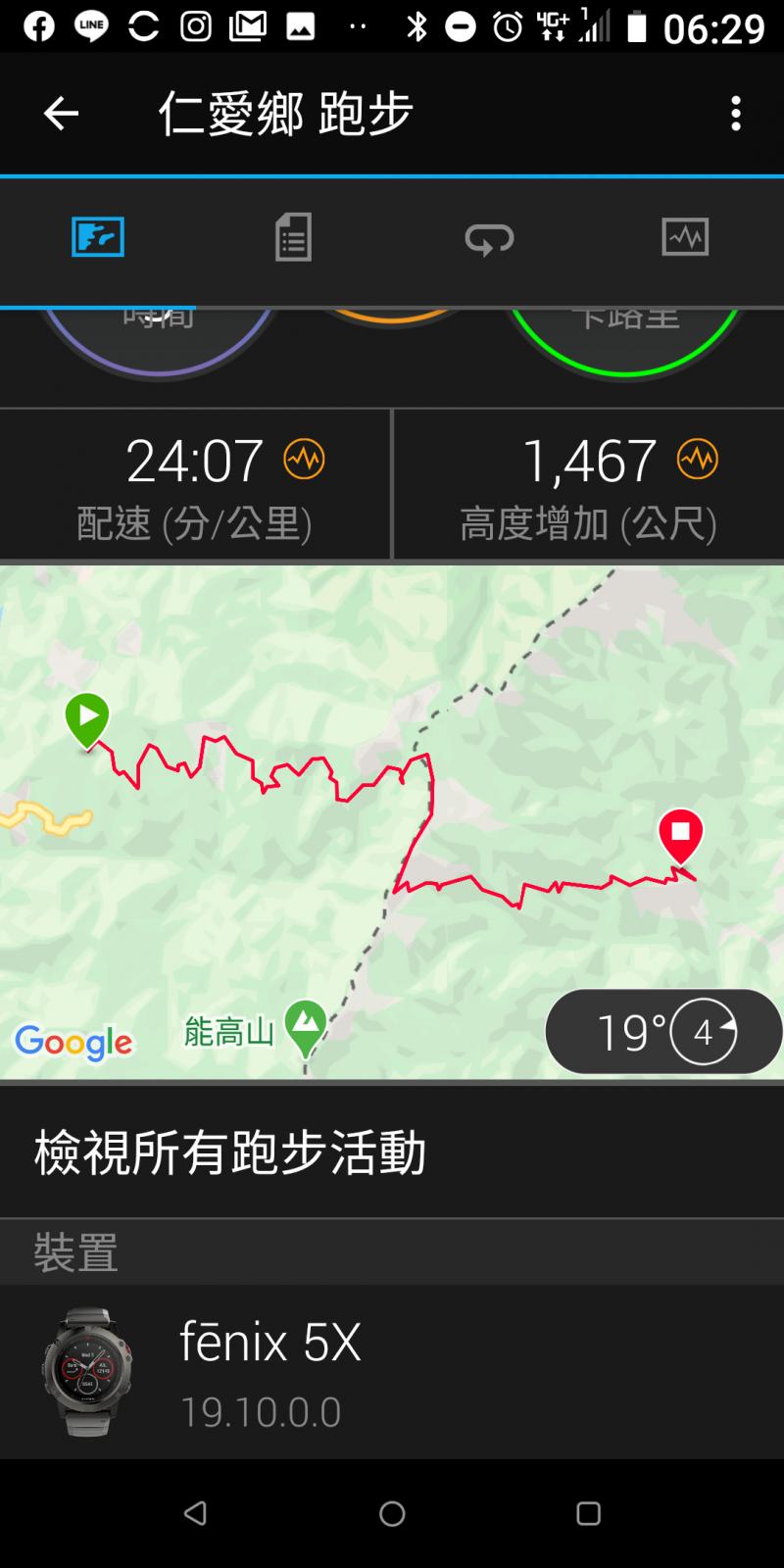Tap the system home button

[392, 1514]
